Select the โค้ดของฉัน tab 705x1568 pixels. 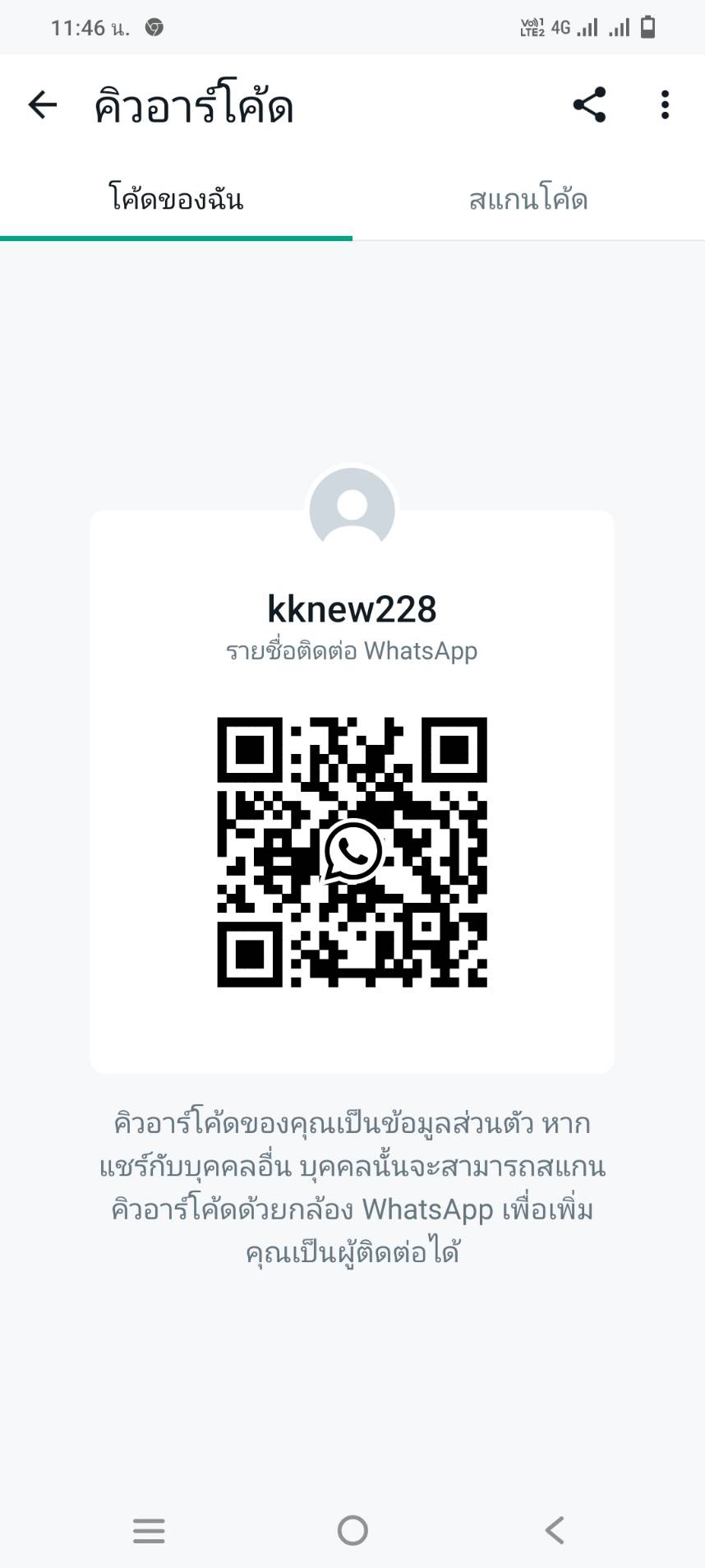click(176, 199)
